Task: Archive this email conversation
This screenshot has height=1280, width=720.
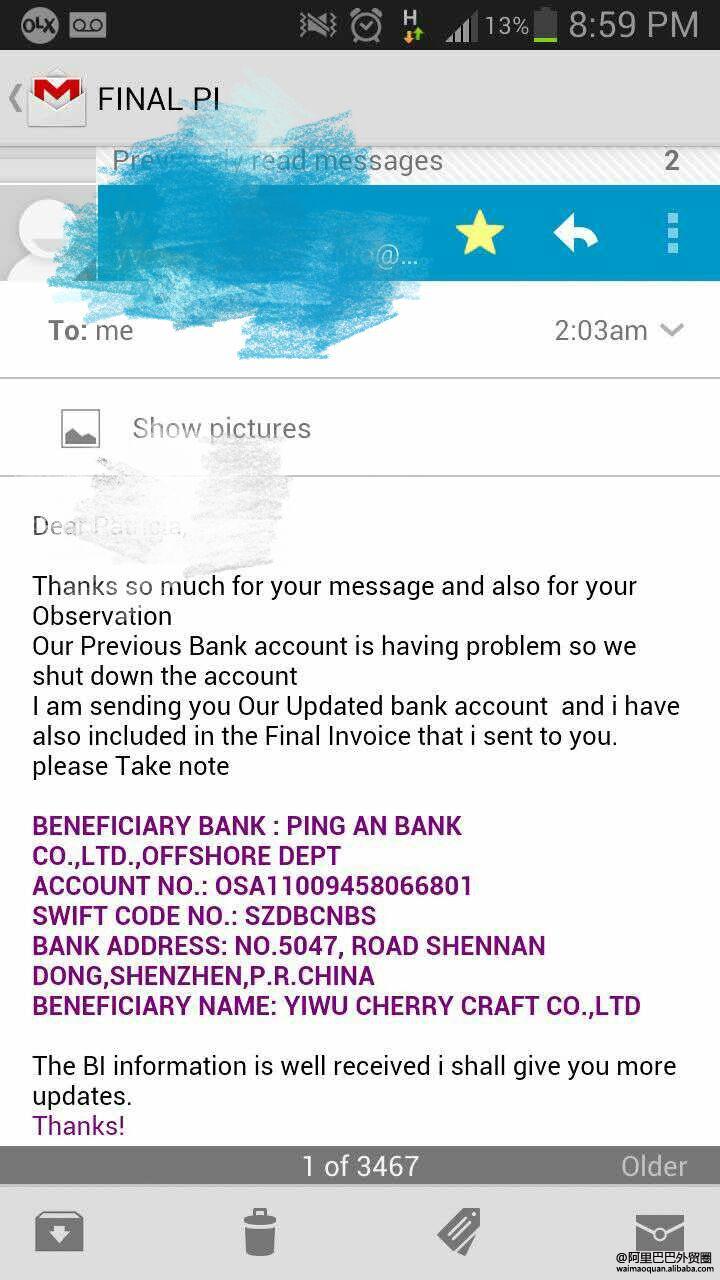Action: [59, 1232]
